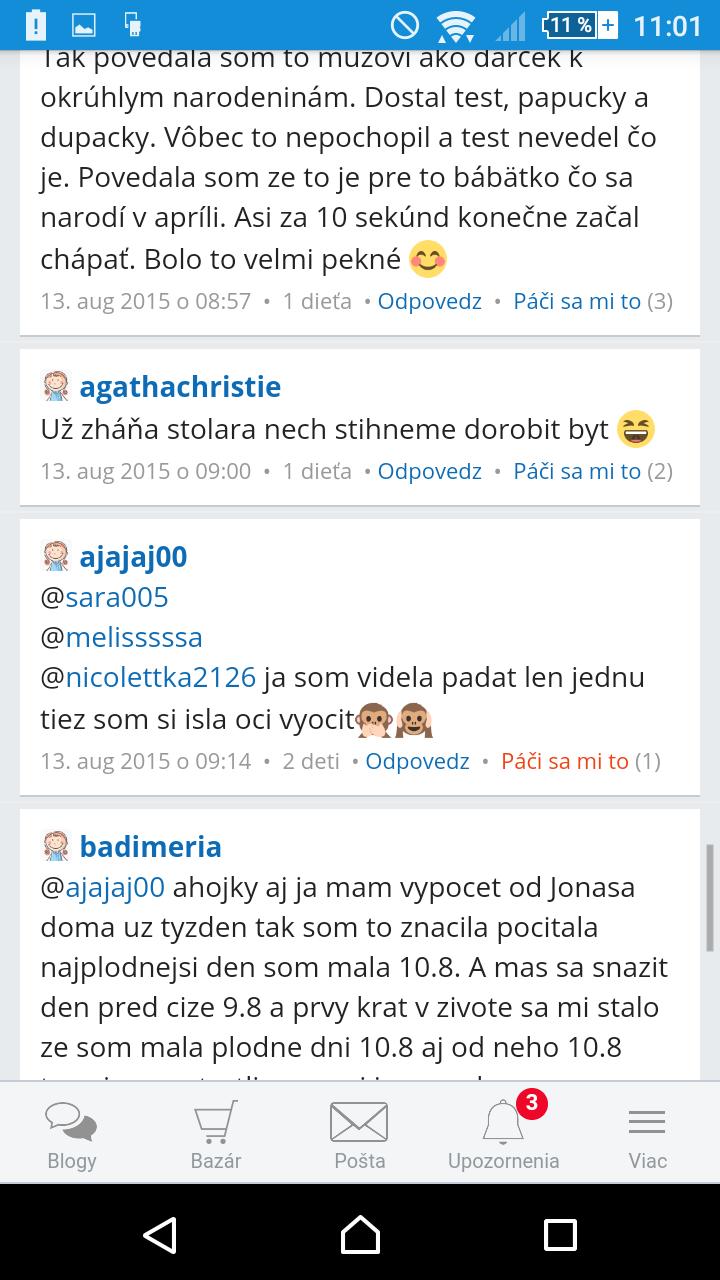The height and width of the screenshot is (1280, 720).
Task: Open badimeria's profile
Action: point(150,847)
